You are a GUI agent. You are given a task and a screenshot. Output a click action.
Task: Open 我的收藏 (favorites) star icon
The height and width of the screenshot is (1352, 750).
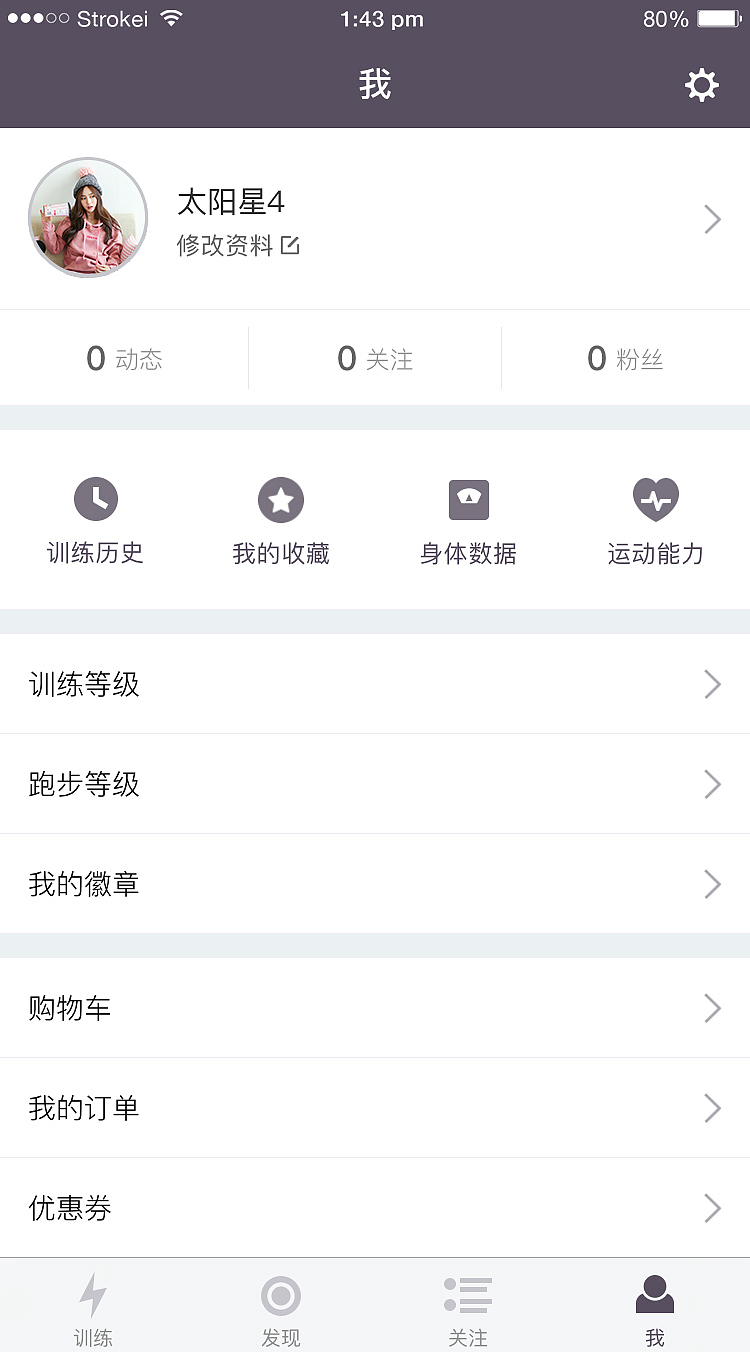tap(281, 498)
